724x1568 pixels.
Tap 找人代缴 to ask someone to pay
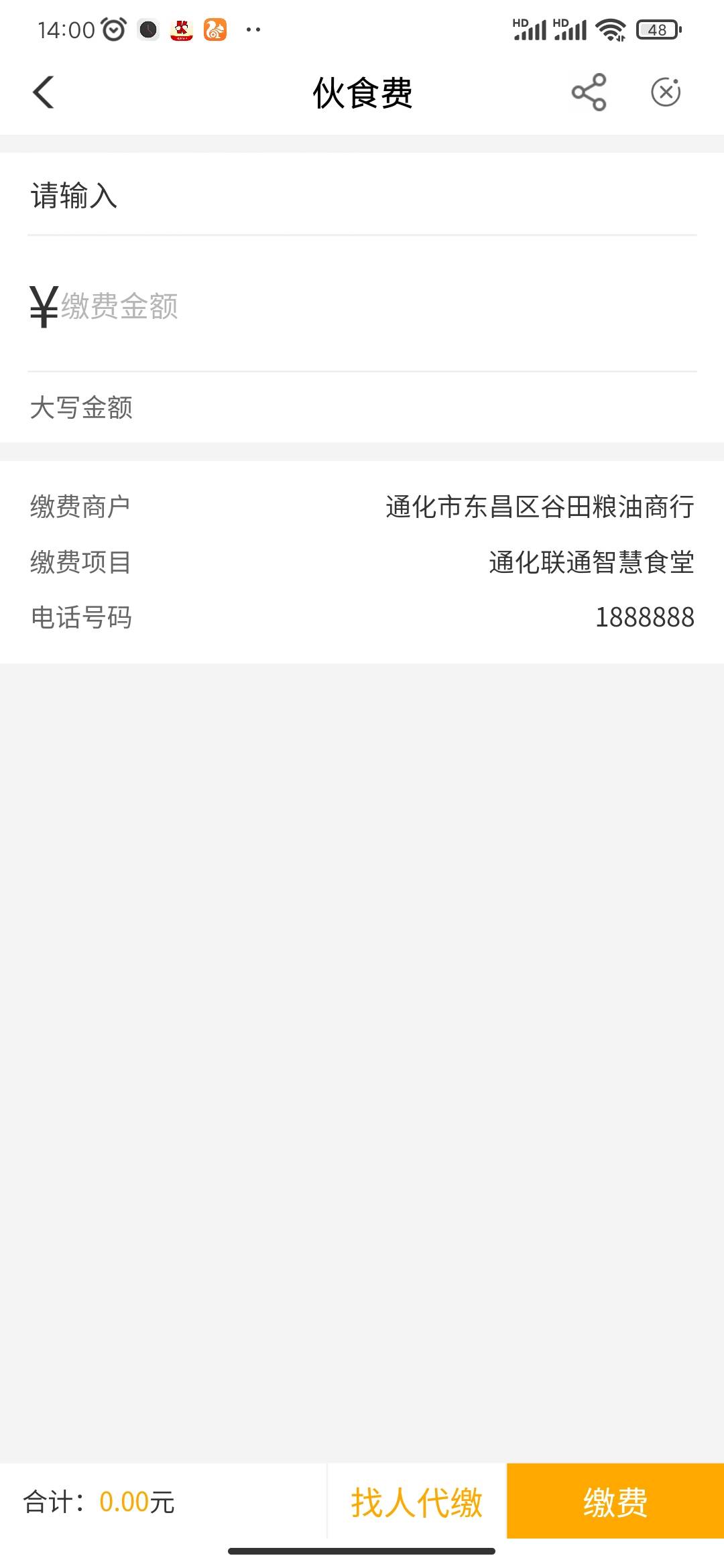pos(417,1502)
